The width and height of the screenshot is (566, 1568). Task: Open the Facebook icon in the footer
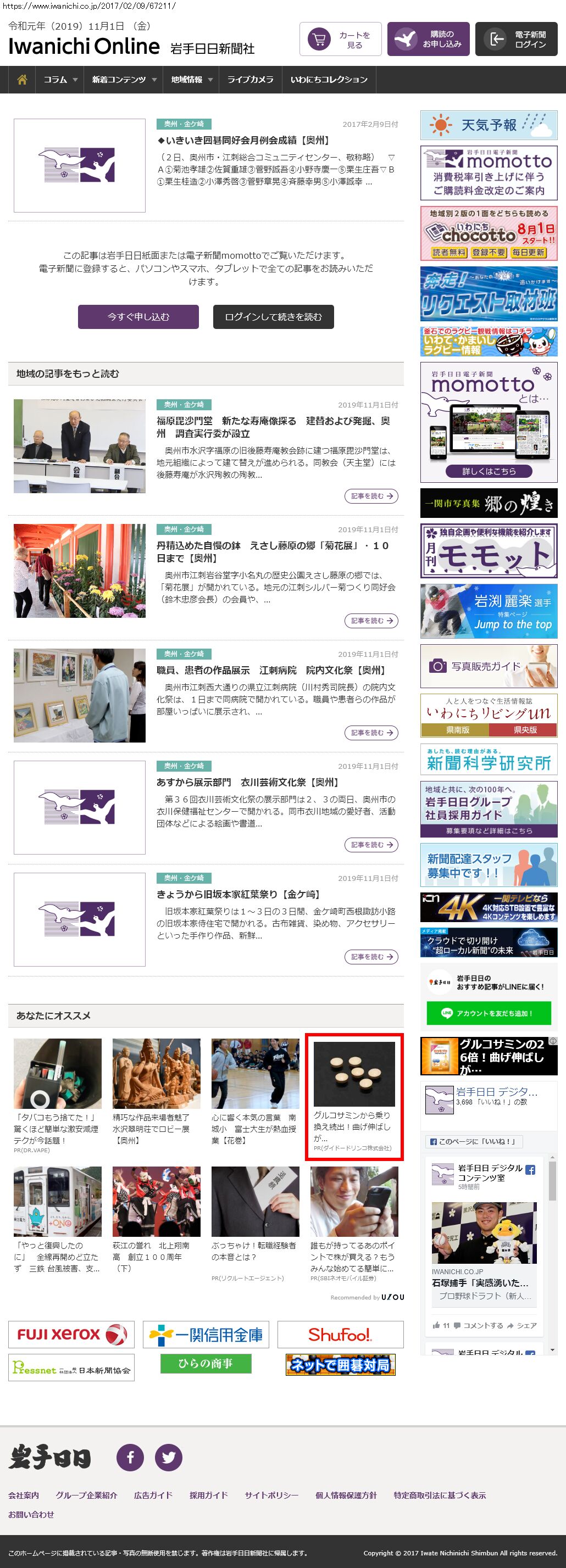tap(130, 1457)
